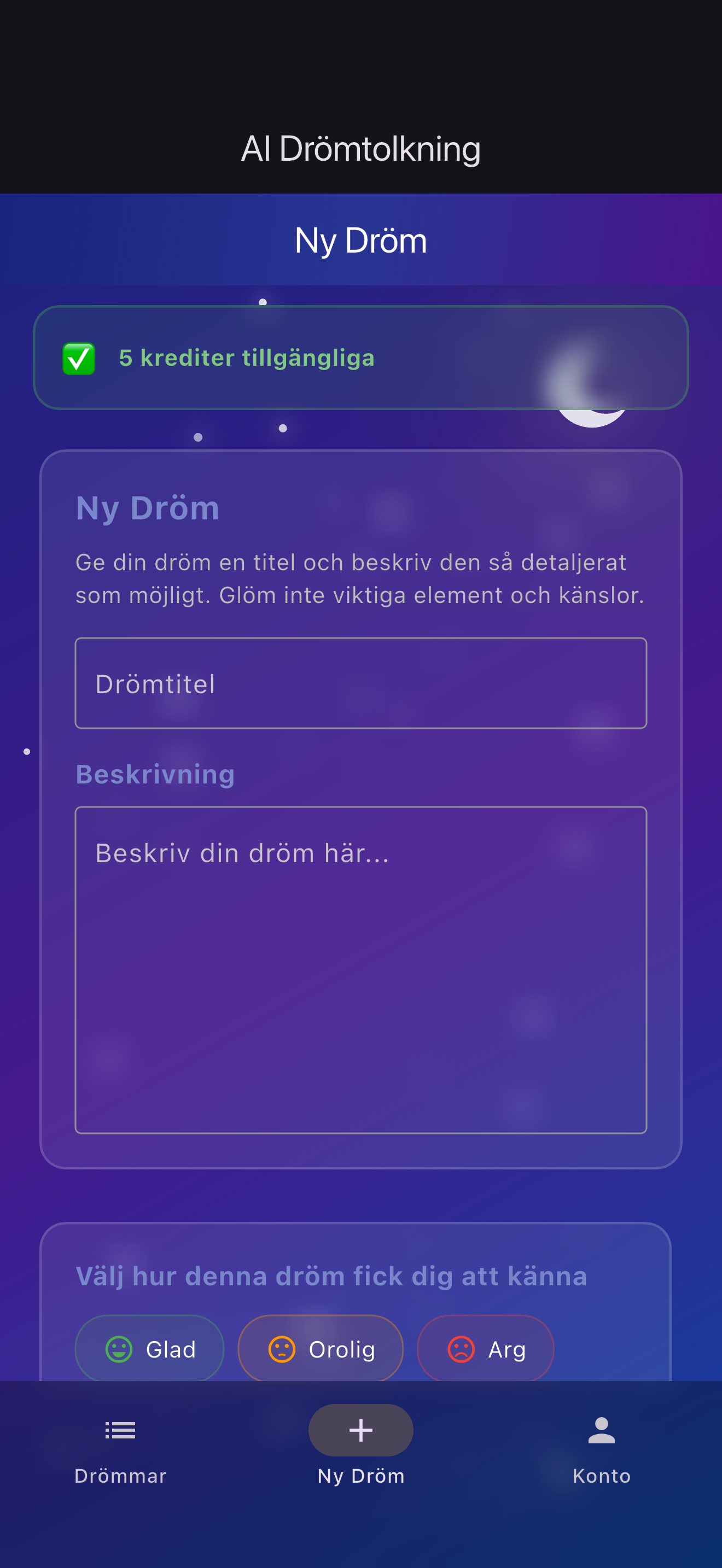Click the Drömtitel input field
722x1568 pixels.
pos(360,683)
